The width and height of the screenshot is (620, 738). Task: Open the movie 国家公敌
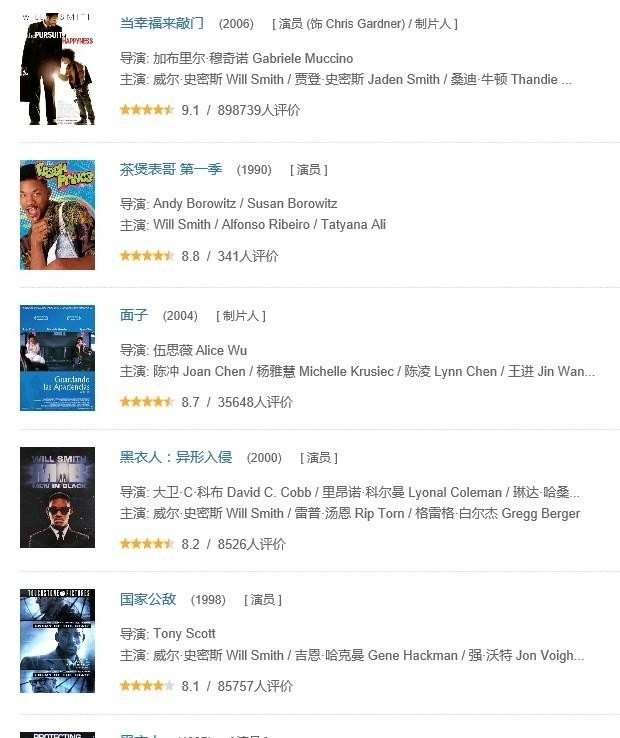point(148,599)
